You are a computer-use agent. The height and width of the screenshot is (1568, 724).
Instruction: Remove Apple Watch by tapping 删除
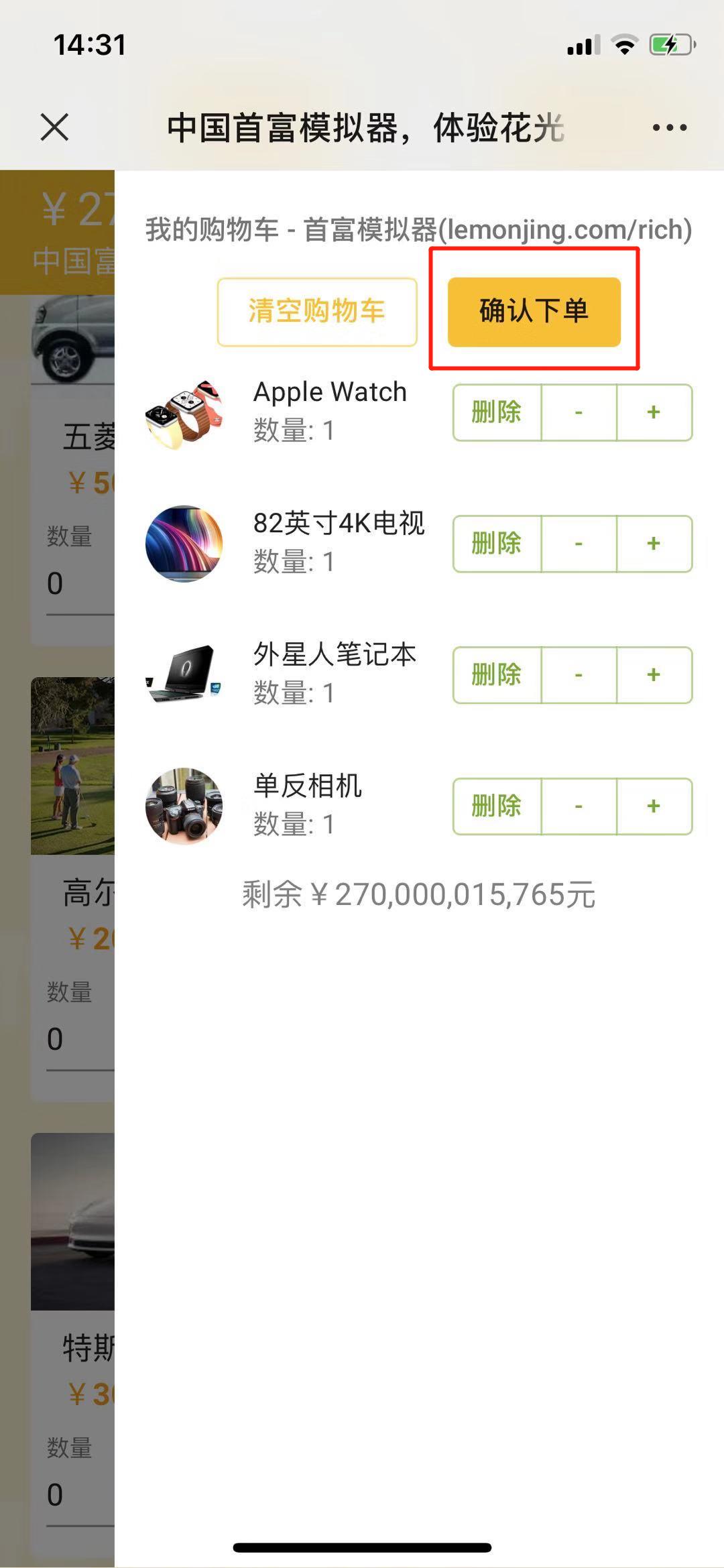point(496,413)
